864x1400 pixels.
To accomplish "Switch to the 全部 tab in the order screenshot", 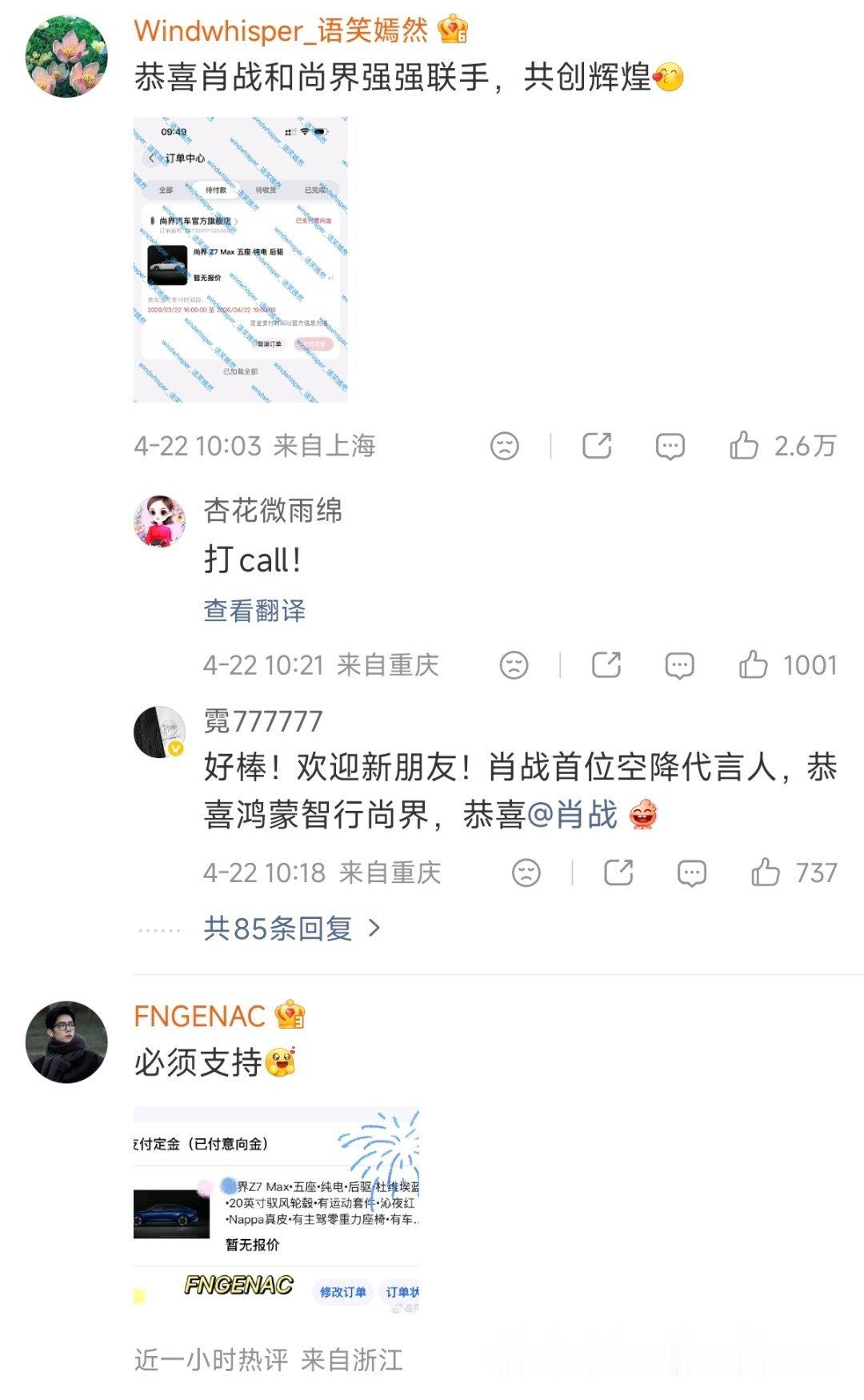I will pos(167,190).
